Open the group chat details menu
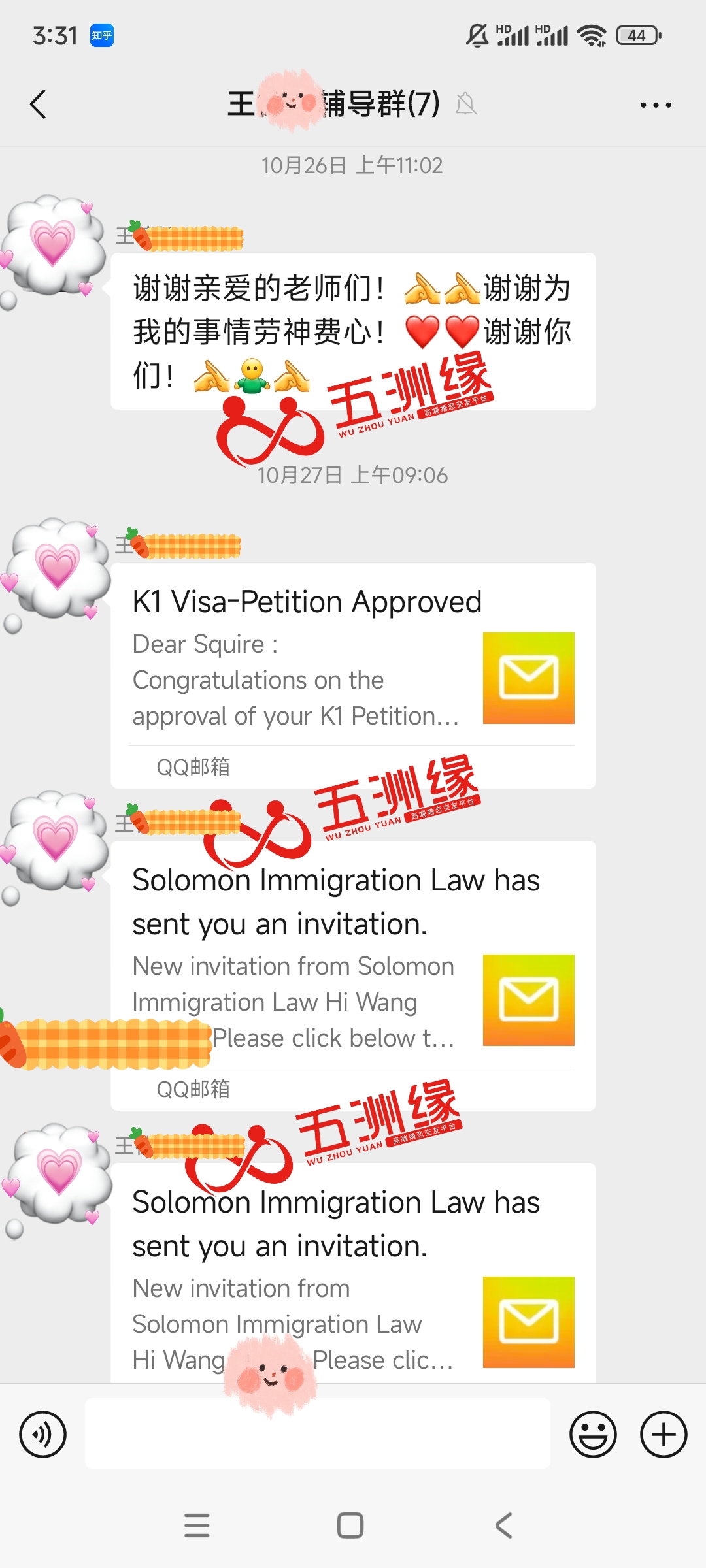 click(x=656, y=105)
